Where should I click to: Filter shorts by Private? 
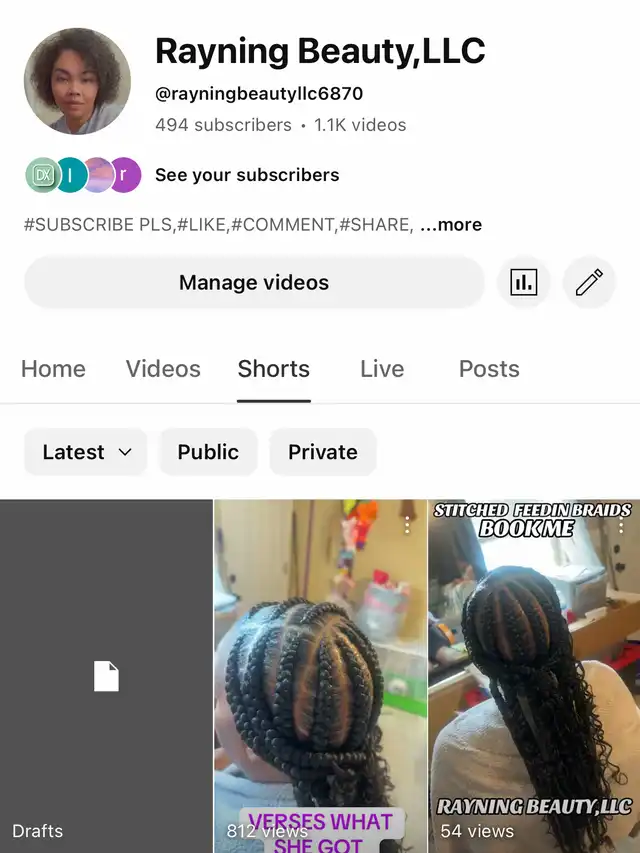click(x=322, y=452)
